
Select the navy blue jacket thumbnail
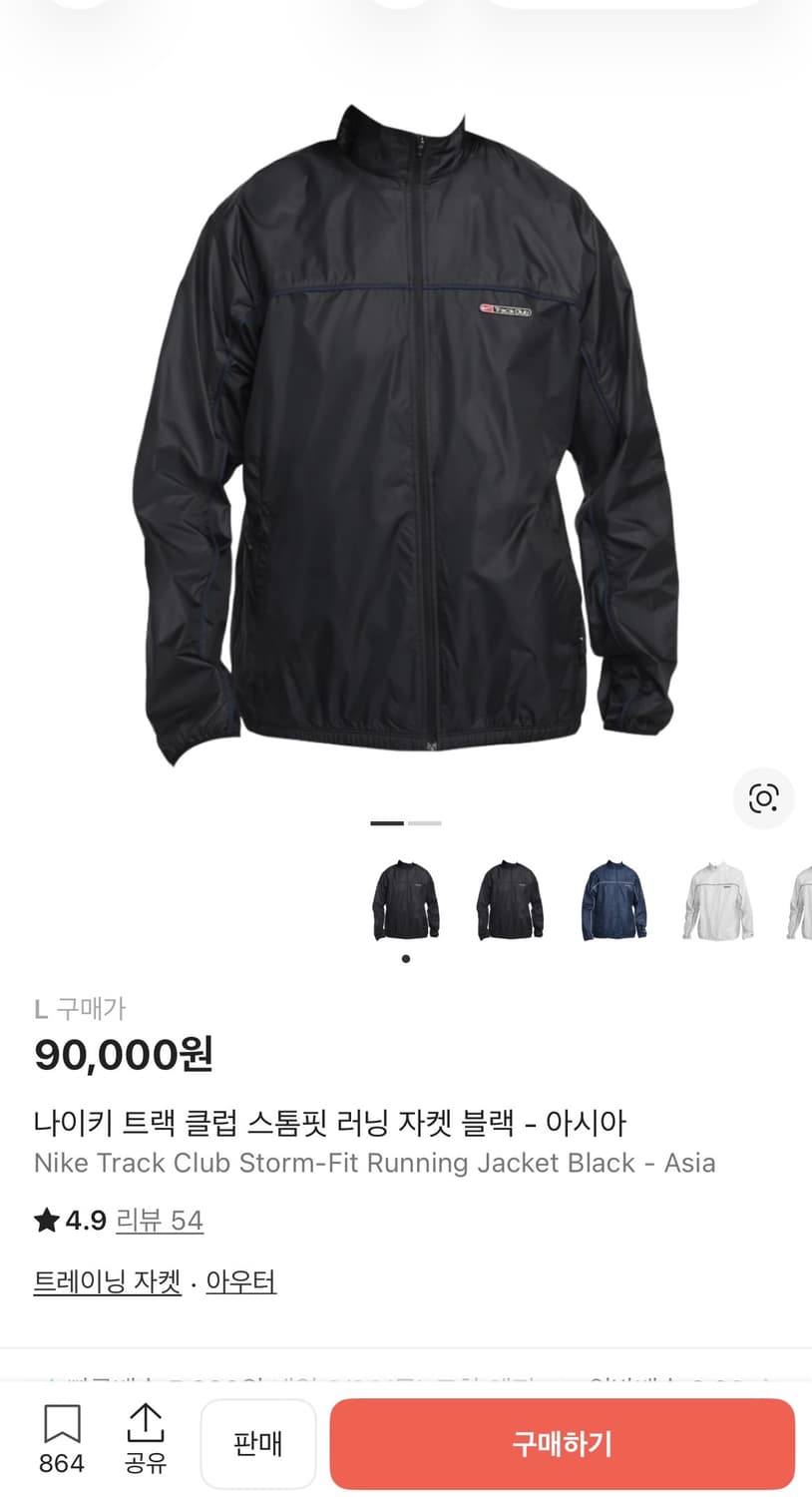[x=611, y=900]
